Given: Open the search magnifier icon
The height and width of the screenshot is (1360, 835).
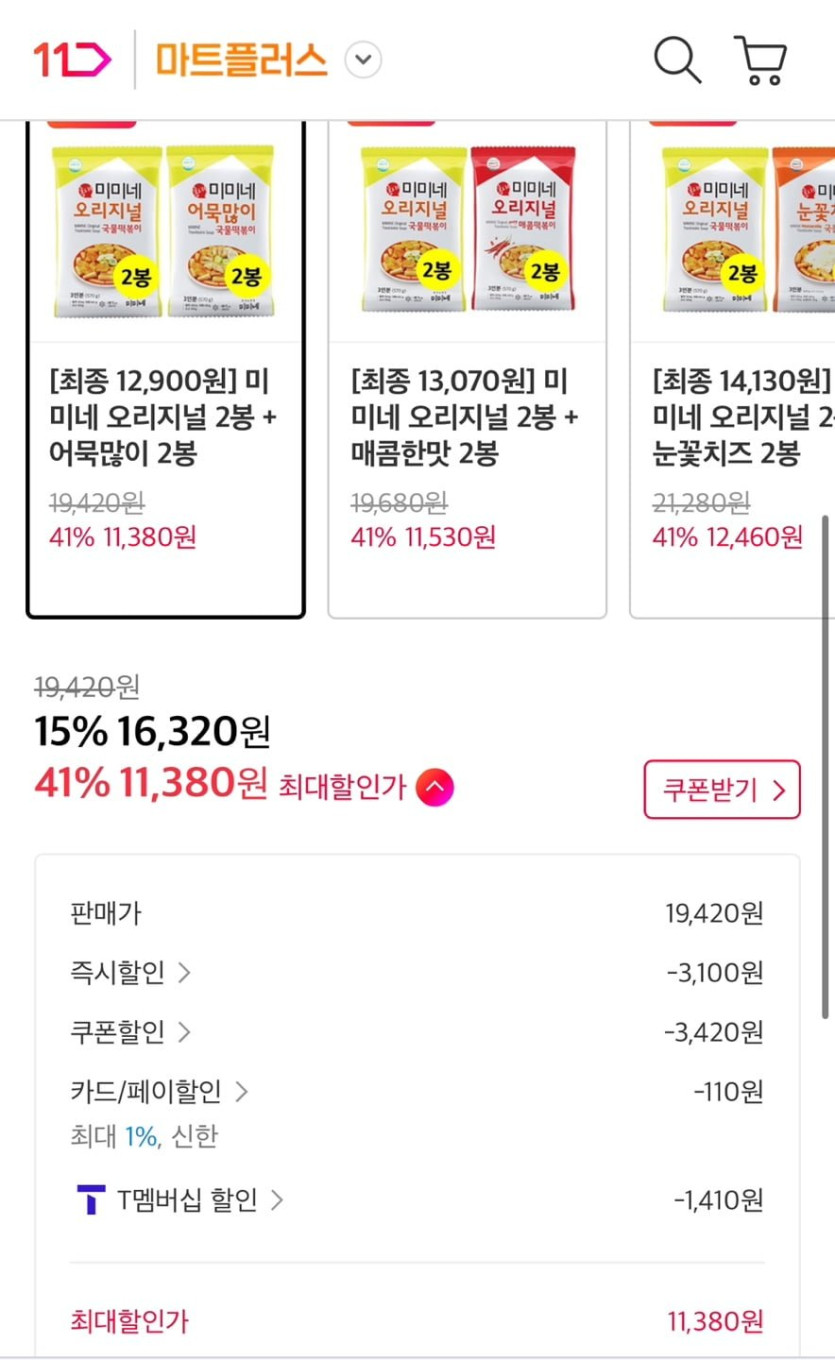Looking at the screenshot, I should (677, 60).
